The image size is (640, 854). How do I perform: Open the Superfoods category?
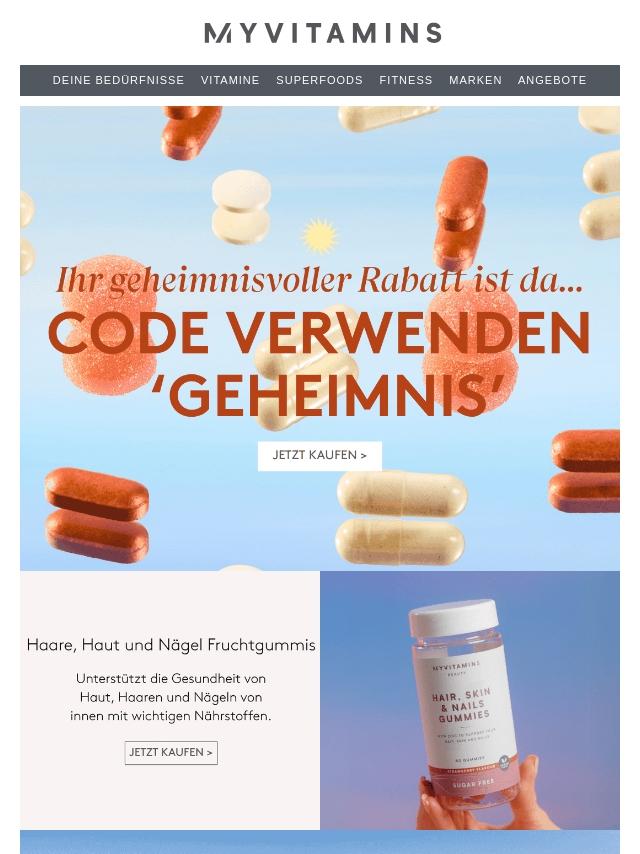pyautogui.click(x=319, y=80)
